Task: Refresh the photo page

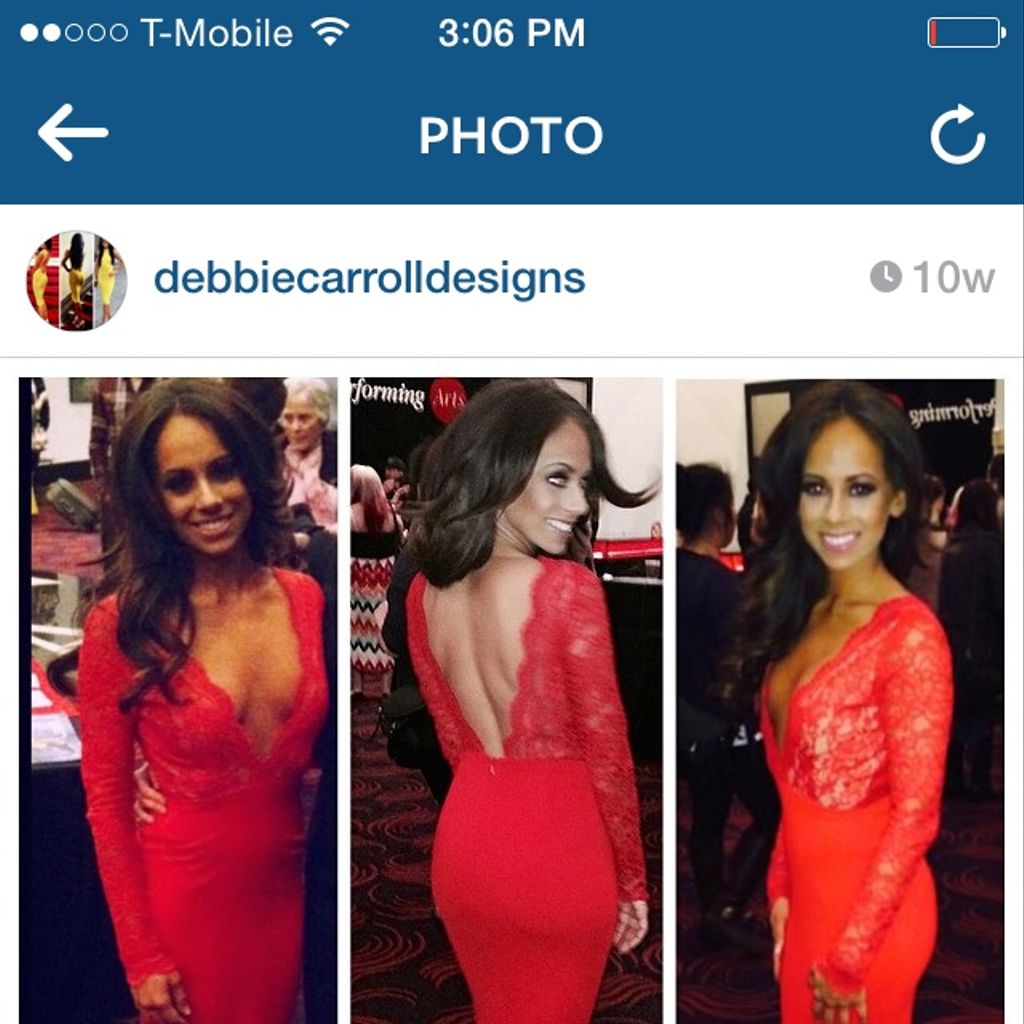Action: coord(957,134)
